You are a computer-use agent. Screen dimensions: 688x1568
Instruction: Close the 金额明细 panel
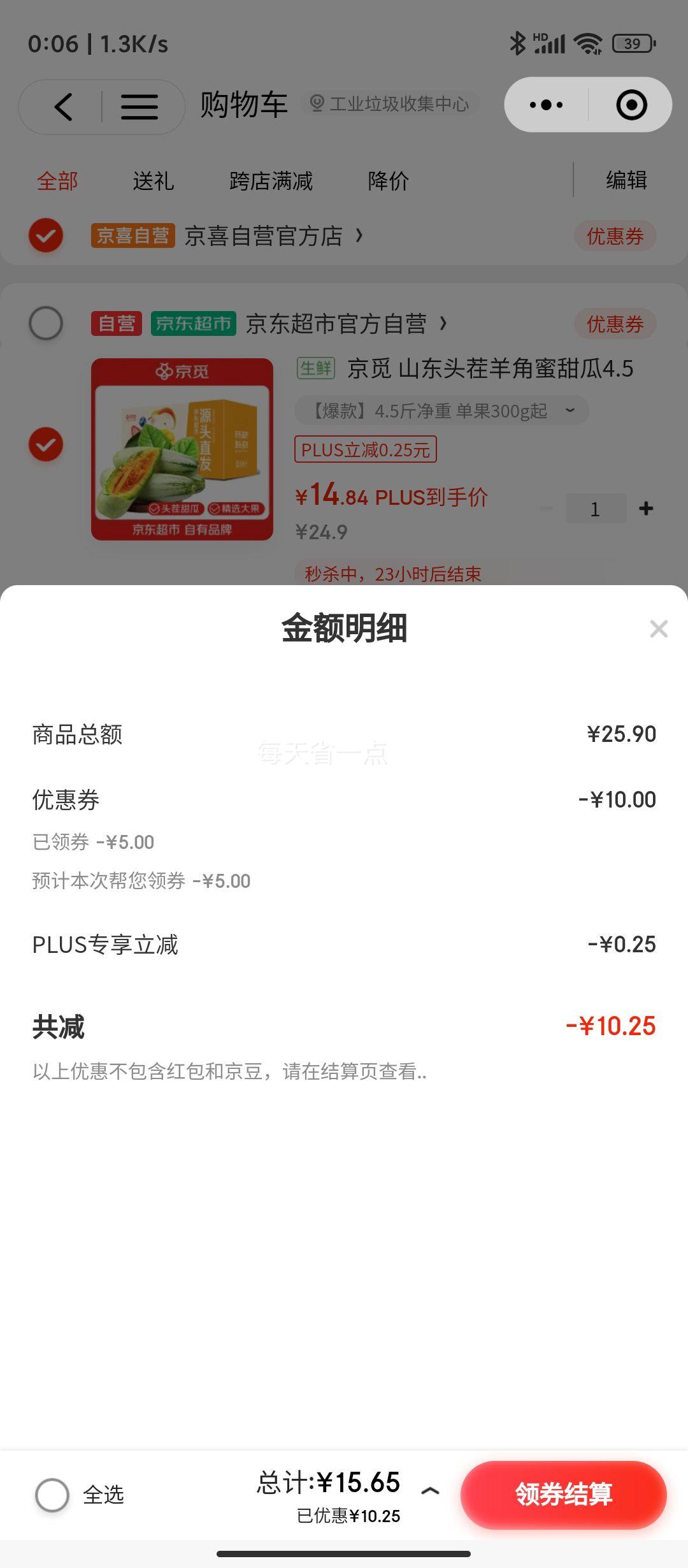point(658,629)
